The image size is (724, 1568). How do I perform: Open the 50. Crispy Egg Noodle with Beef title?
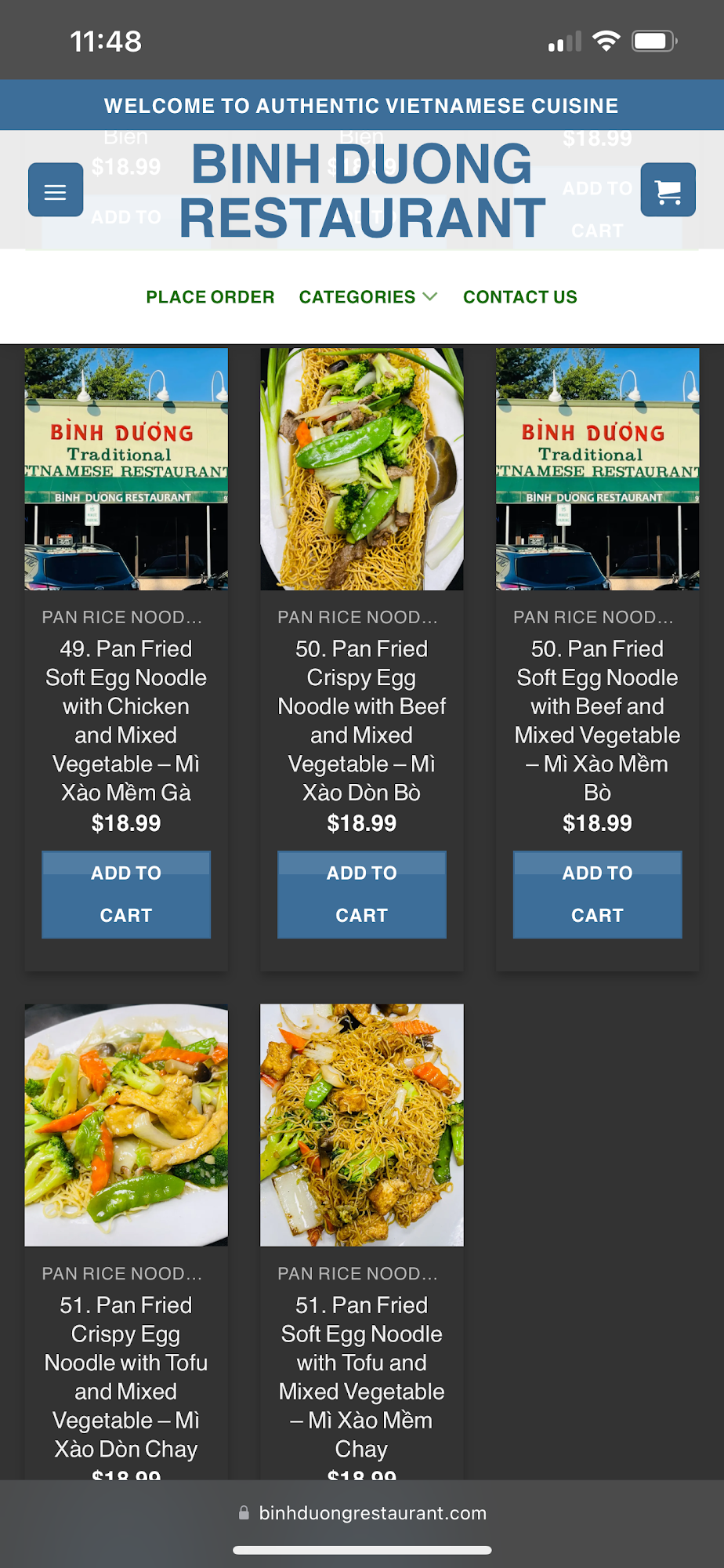tap(361, 720)
